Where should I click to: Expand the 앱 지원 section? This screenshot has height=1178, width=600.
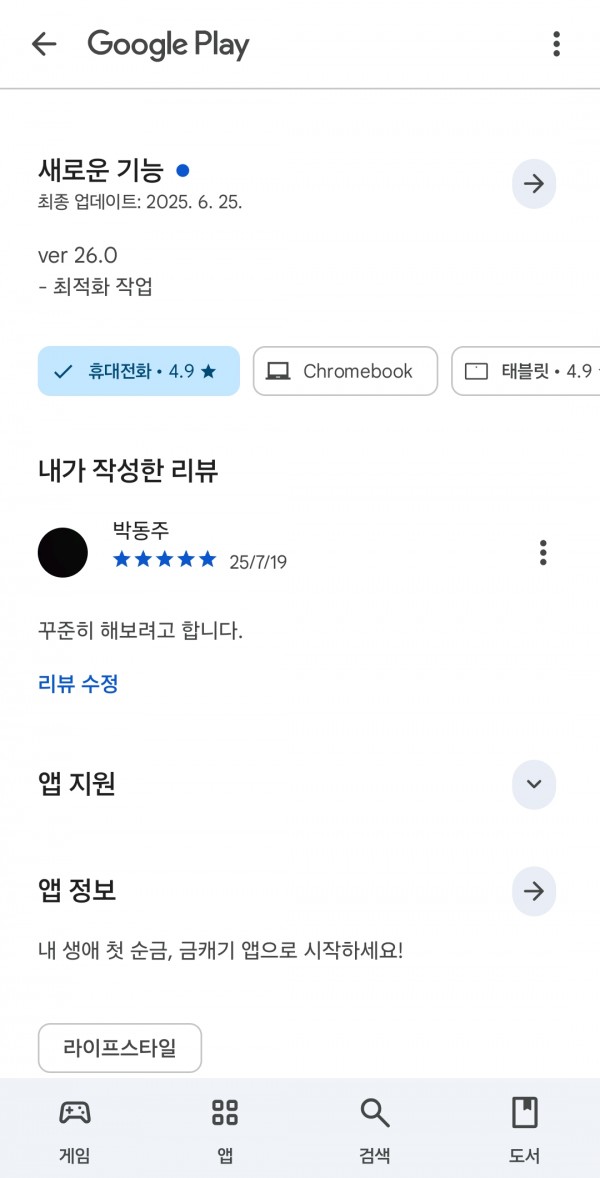pos(534,784)
